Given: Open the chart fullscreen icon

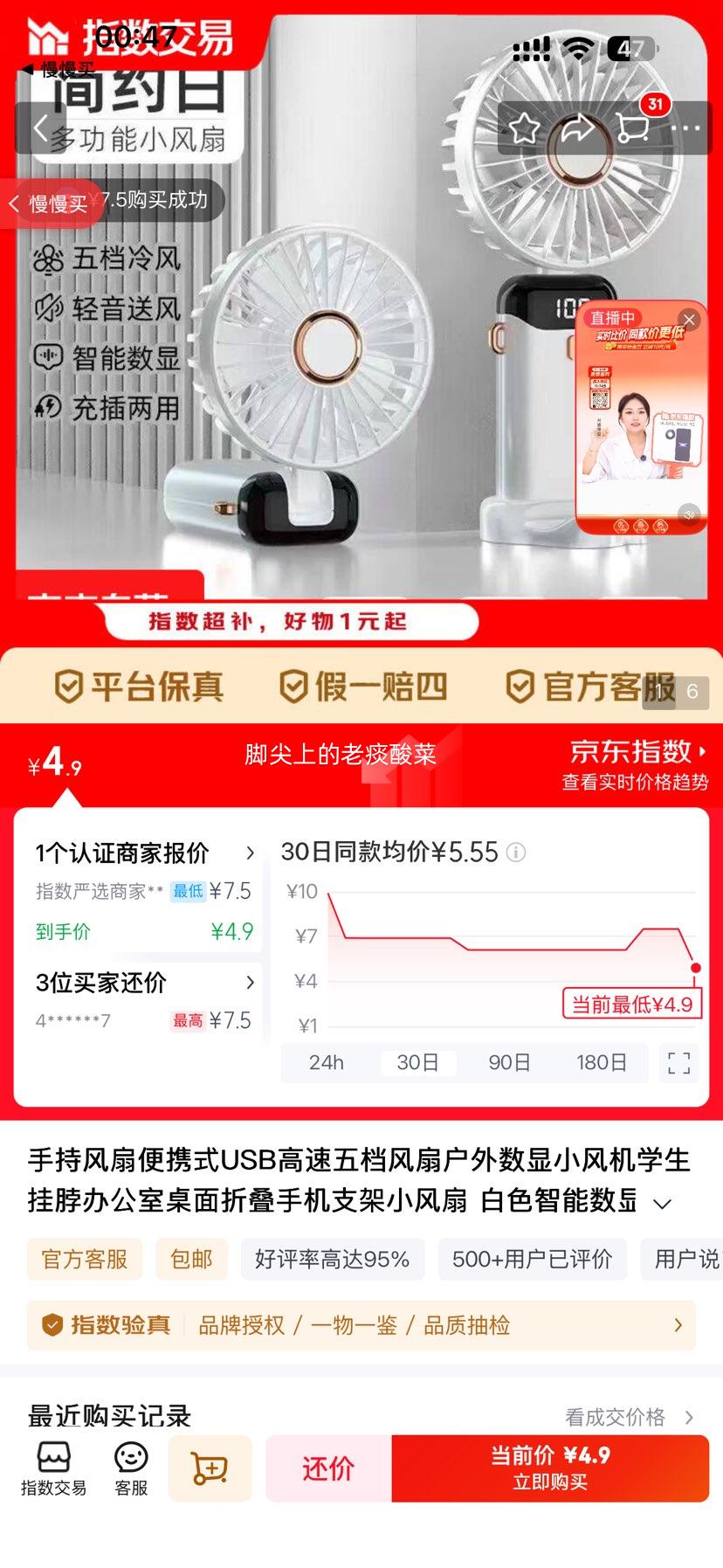Looking at the screenshot, I should click(x=680, y=1063).
